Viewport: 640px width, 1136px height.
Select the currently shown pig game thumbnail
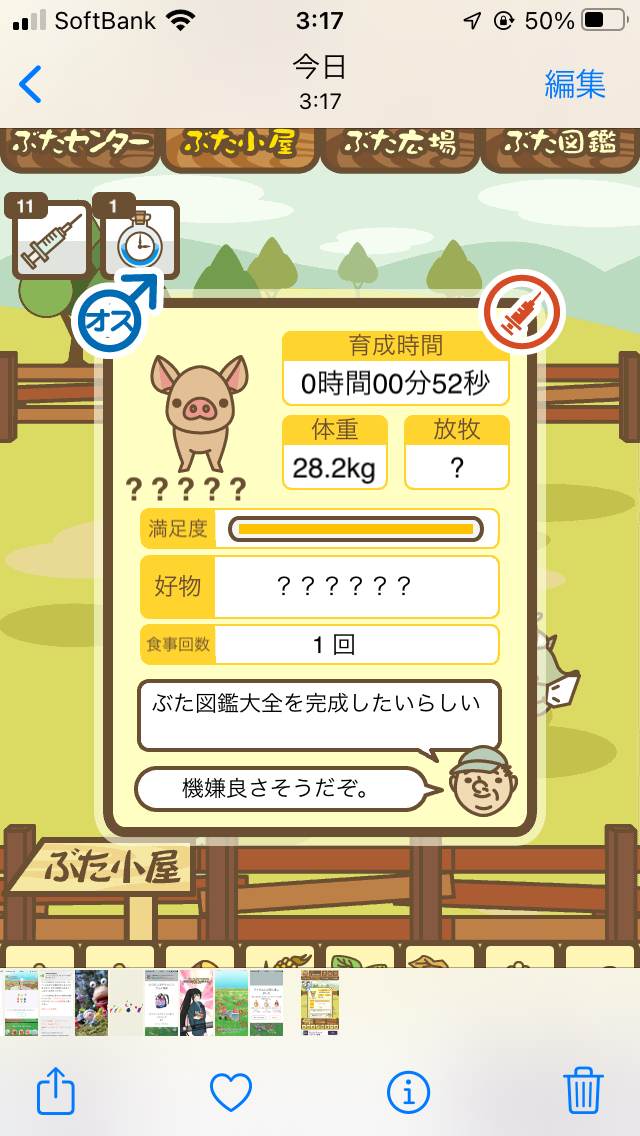321,1003
